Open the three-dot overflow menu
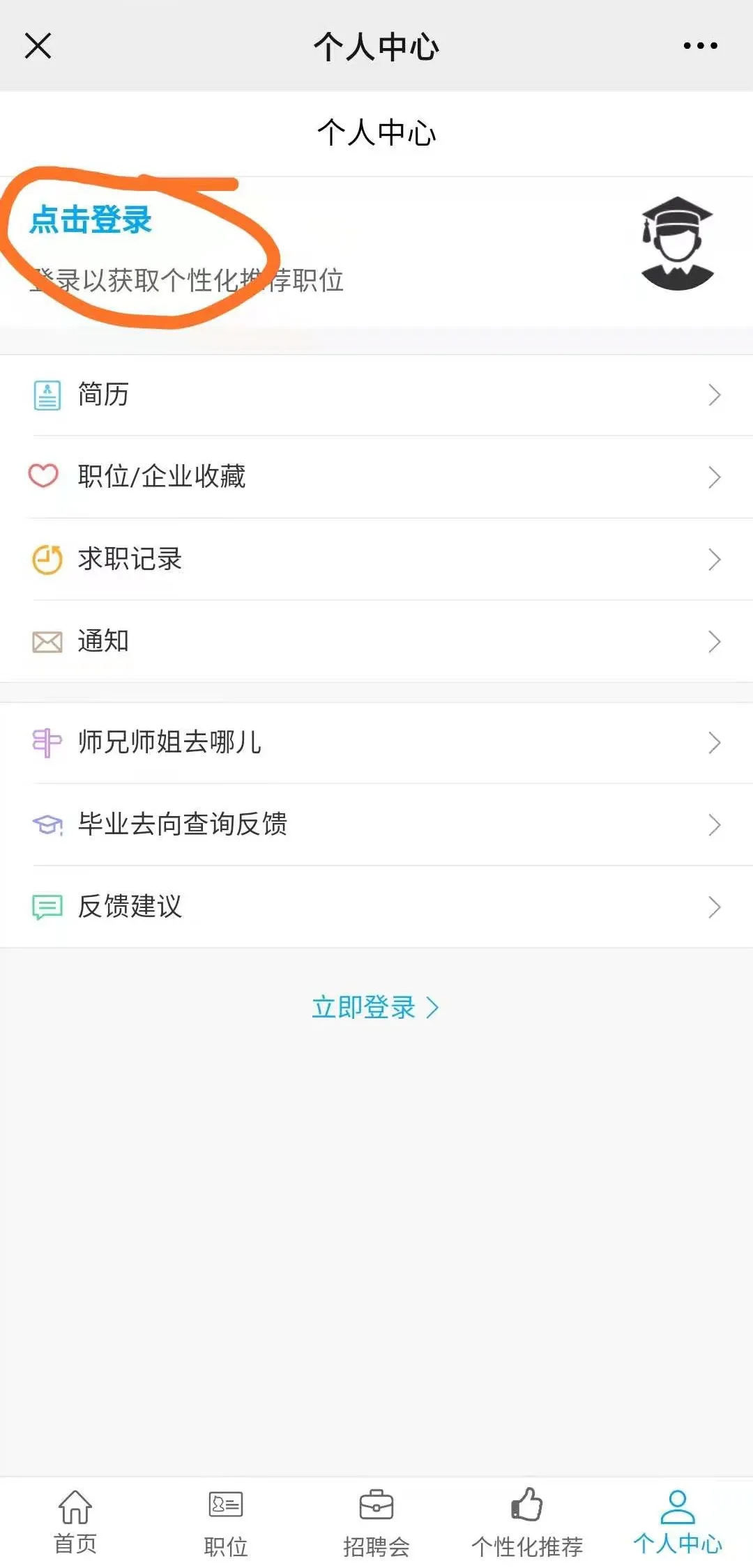 pos(700,46)
